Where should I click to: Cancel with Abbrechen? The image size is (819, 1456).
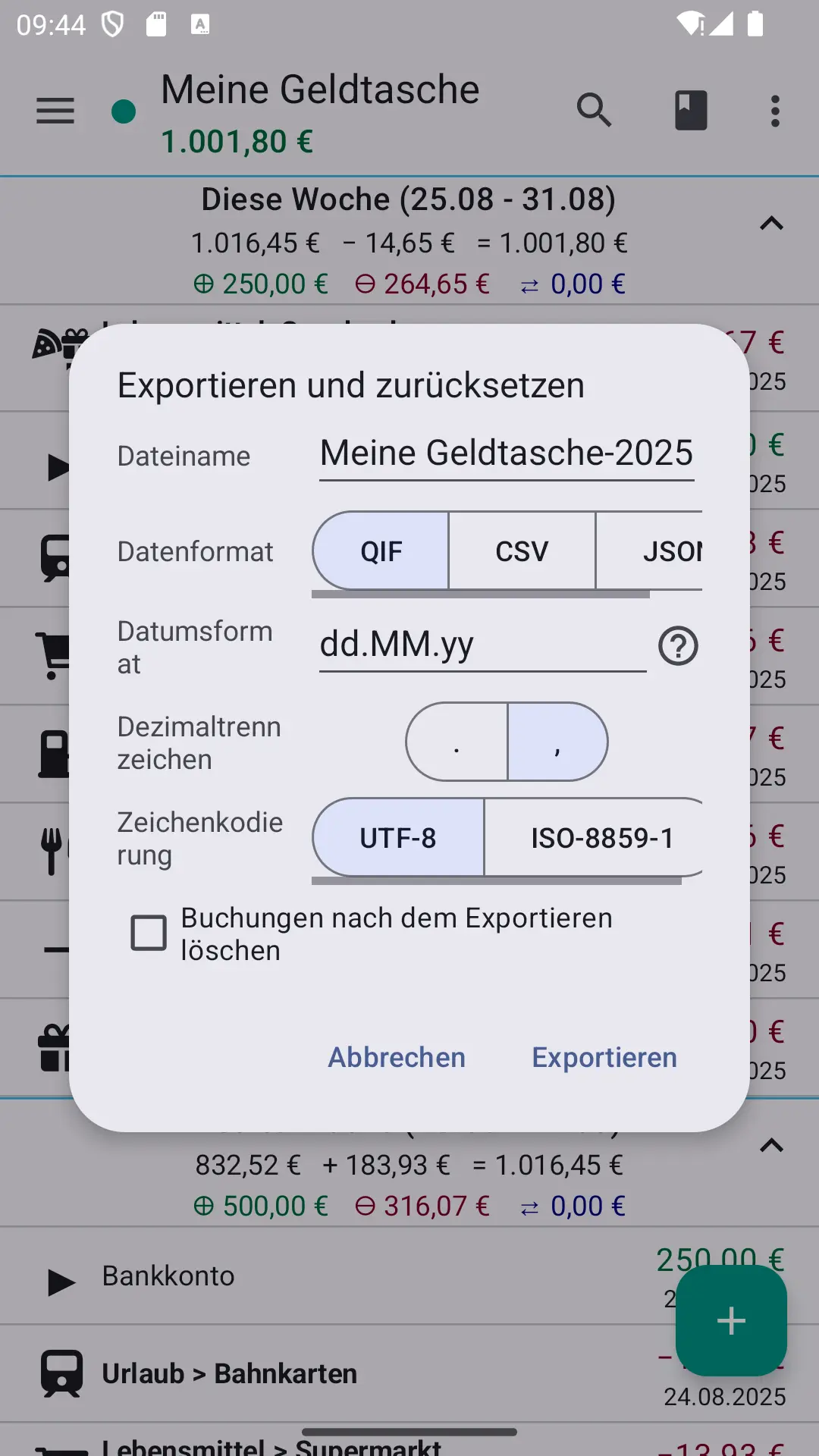coord(397,1057)
